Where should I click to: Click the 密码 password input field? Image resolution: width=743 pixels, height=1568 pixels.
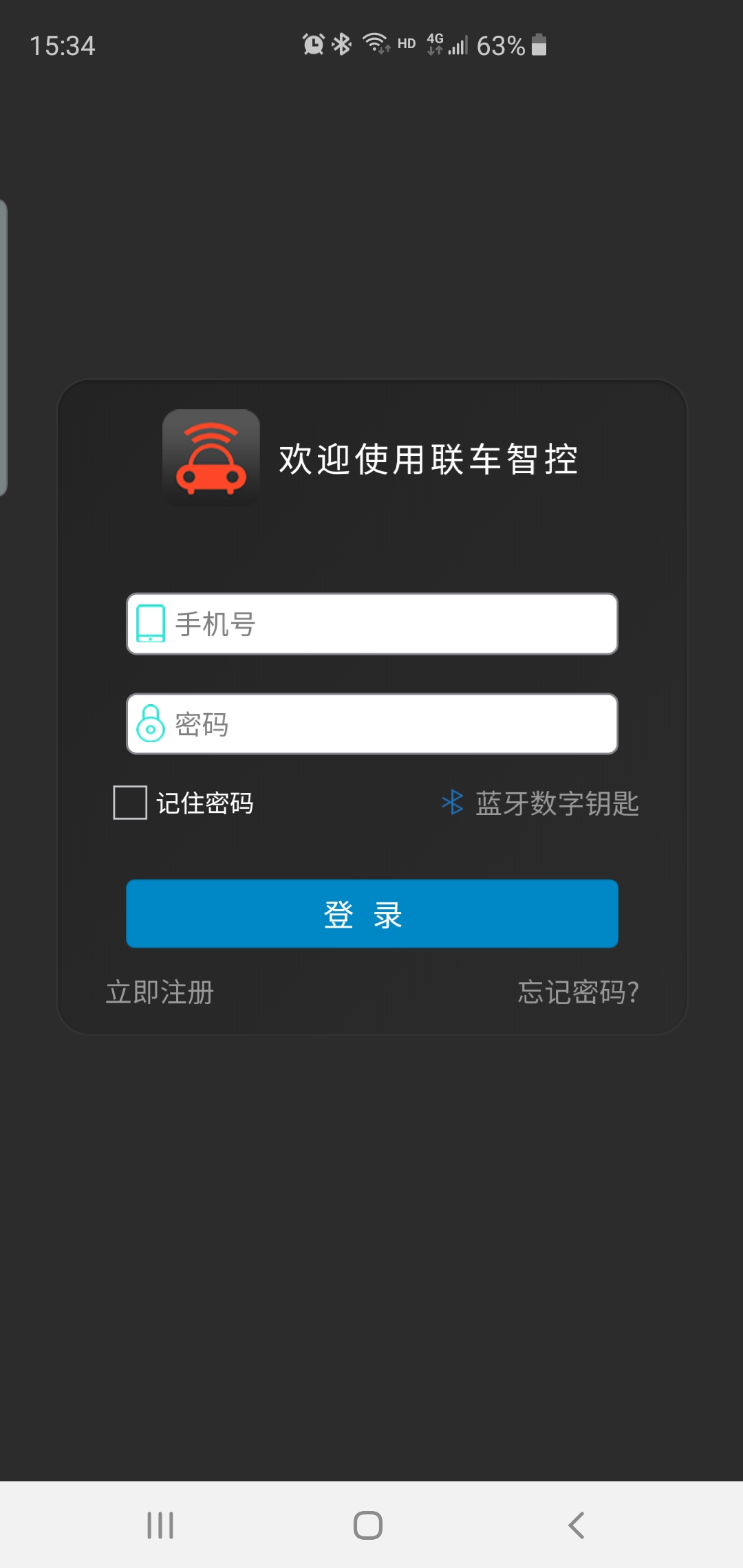[371, 723]
